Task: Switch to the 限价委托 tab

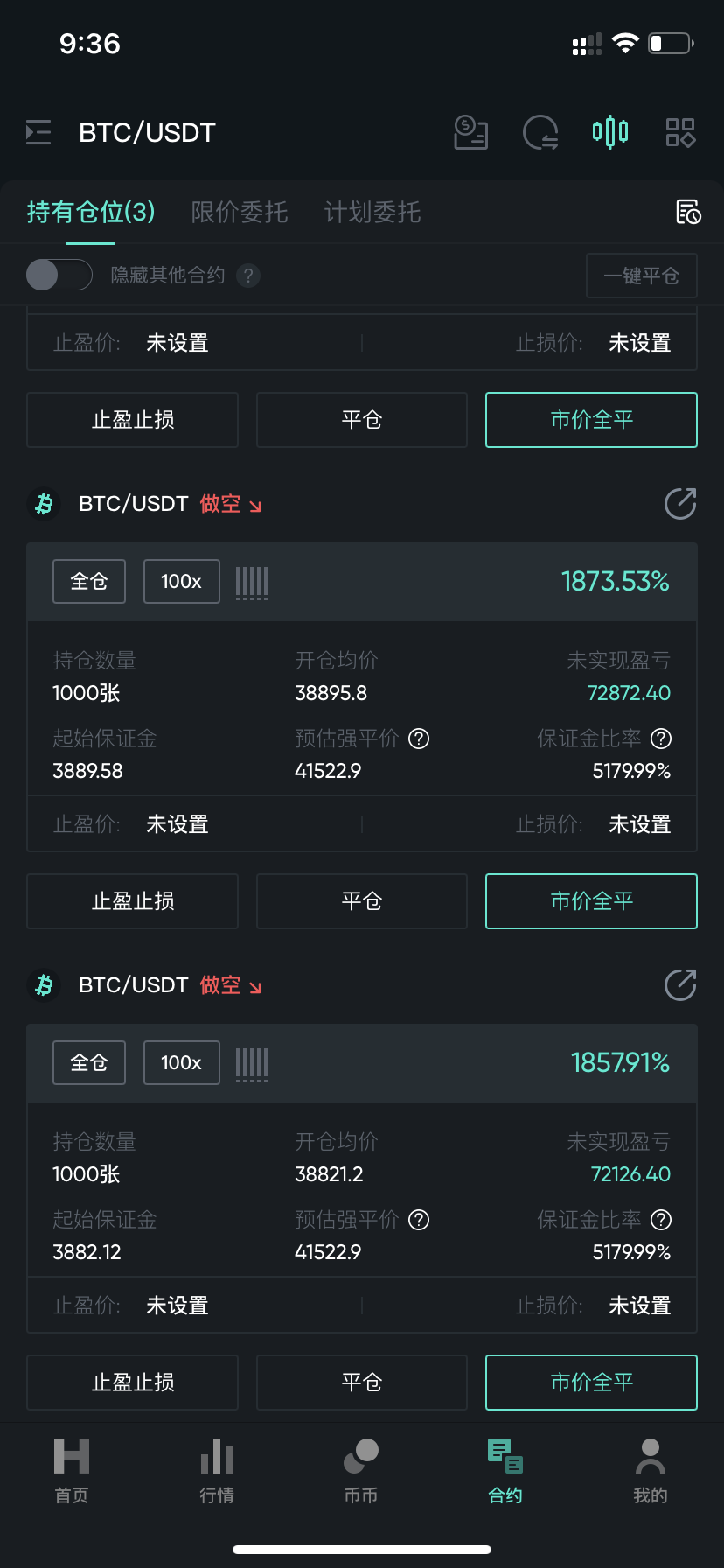Action: pyautogui.click(x=239, y=213)
